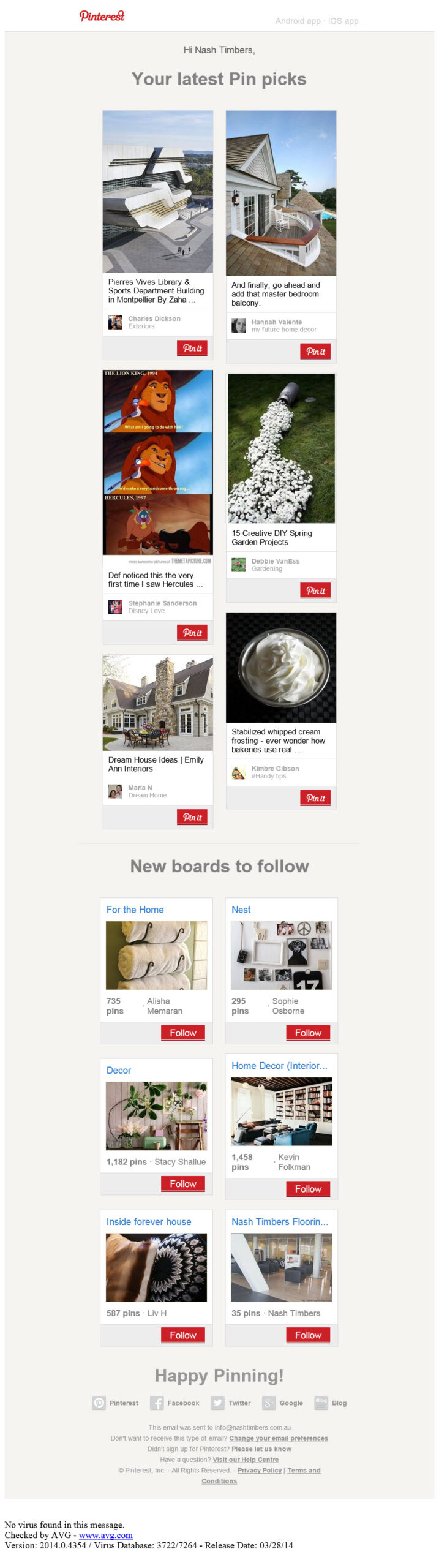The height and width of the screenshot is (1568, 439).
Task: Pin the Pierres Vives Library pin
Action: (192, 348)
